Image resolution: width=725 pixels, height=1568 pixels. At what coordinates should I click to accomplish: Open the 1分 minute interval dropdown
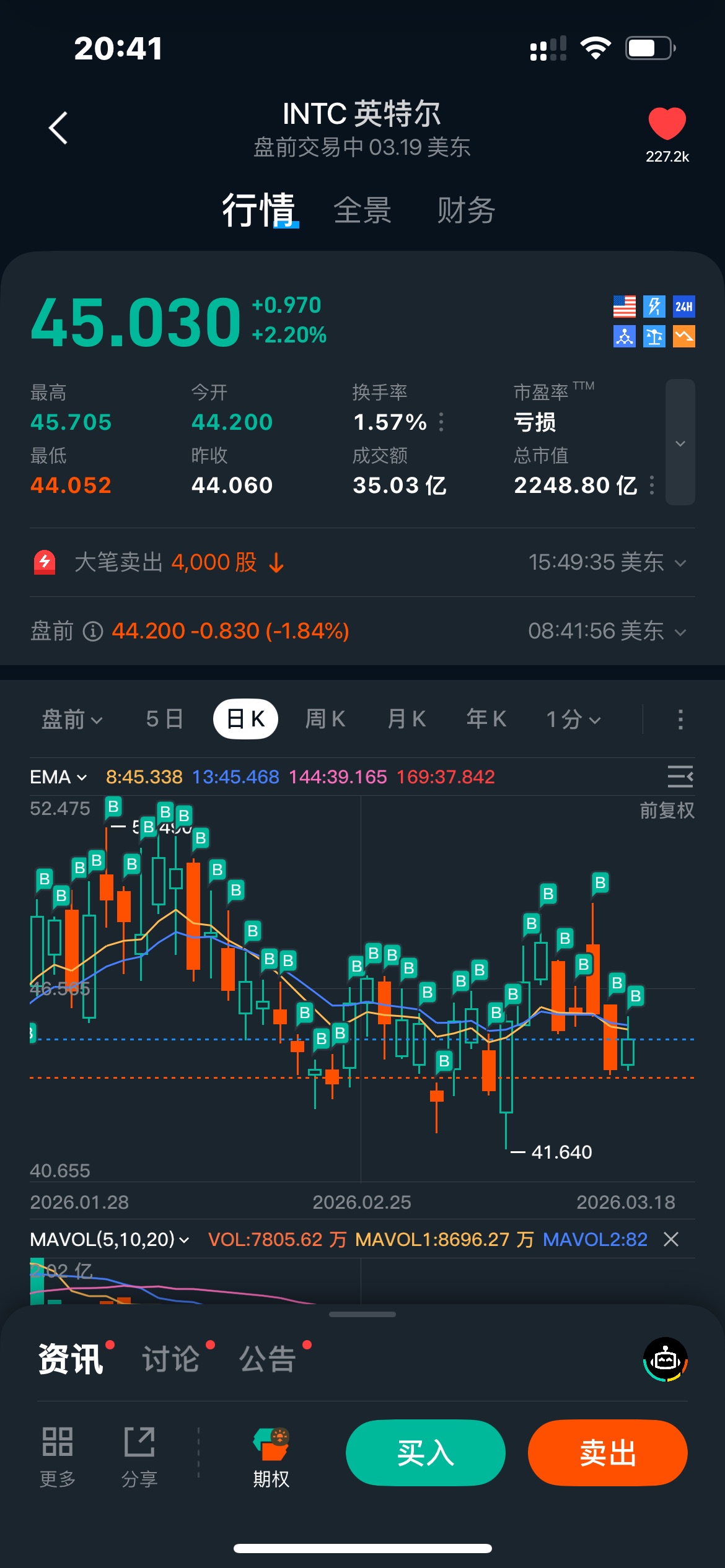[x=573, y=719]
